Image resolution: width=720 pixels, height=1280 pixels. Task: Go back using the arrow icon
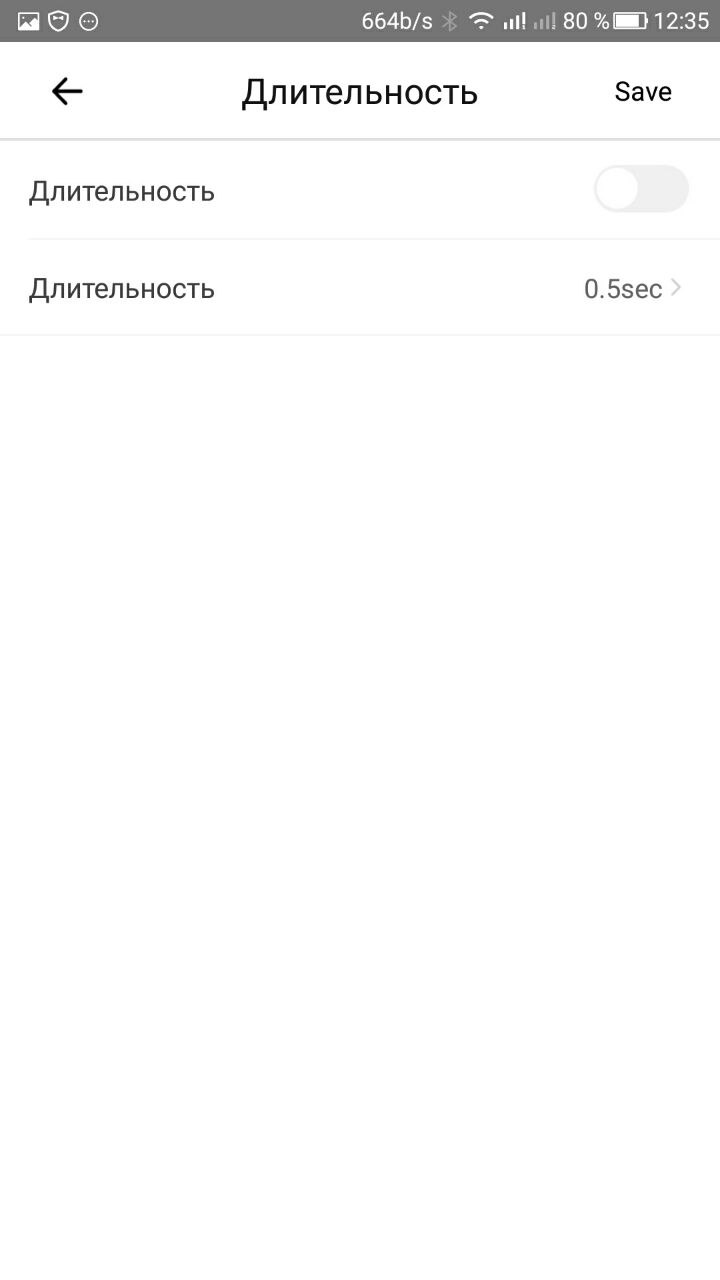67,92
